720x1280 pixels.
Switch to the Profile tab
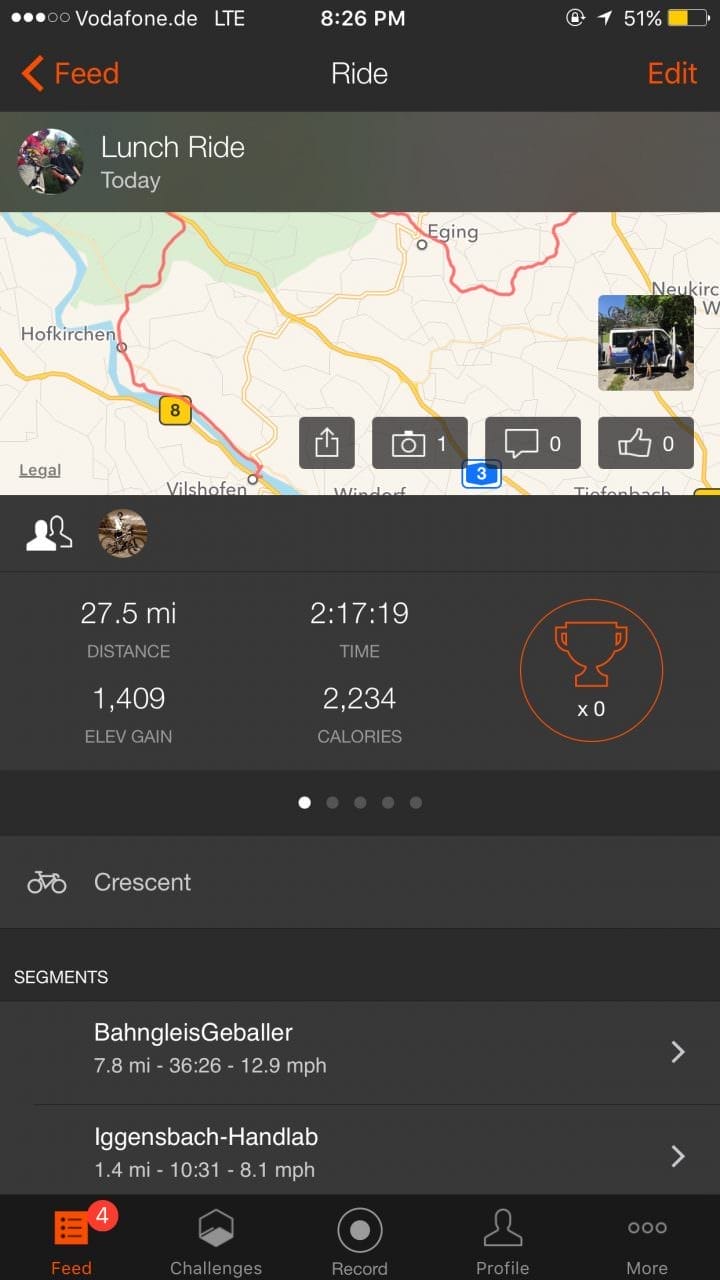tap(502, 1240)
